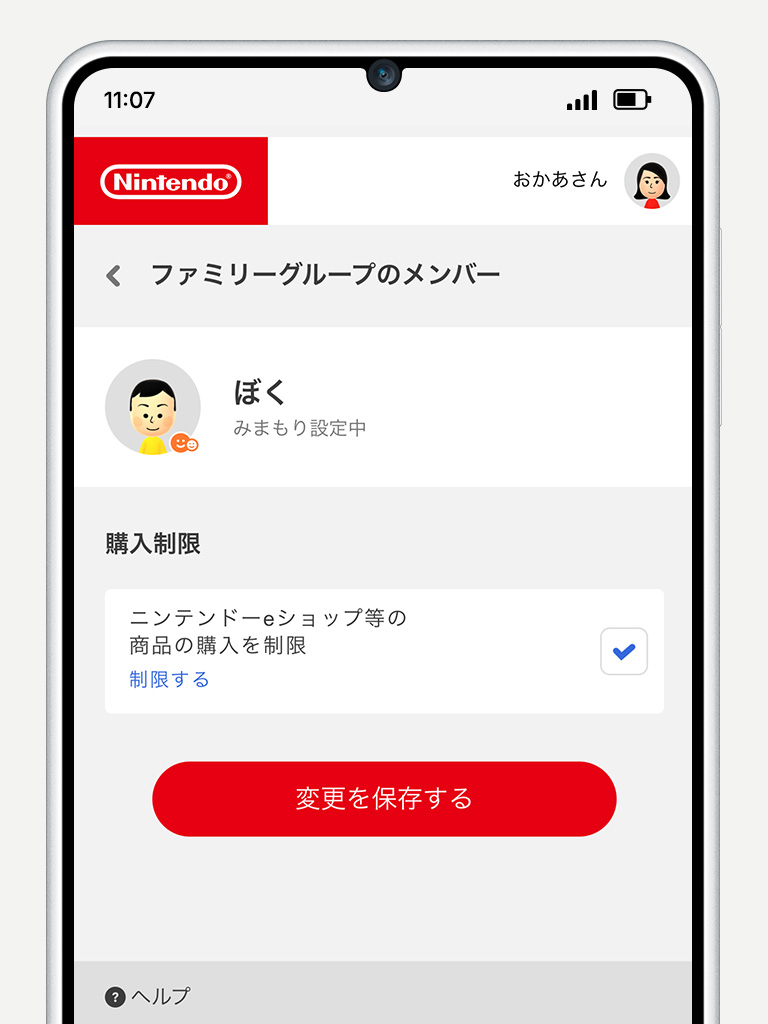Screen dimensions: 768x1024
Task: Open the ファミリーグループのメンバー header item
Action: coord(329,276)
